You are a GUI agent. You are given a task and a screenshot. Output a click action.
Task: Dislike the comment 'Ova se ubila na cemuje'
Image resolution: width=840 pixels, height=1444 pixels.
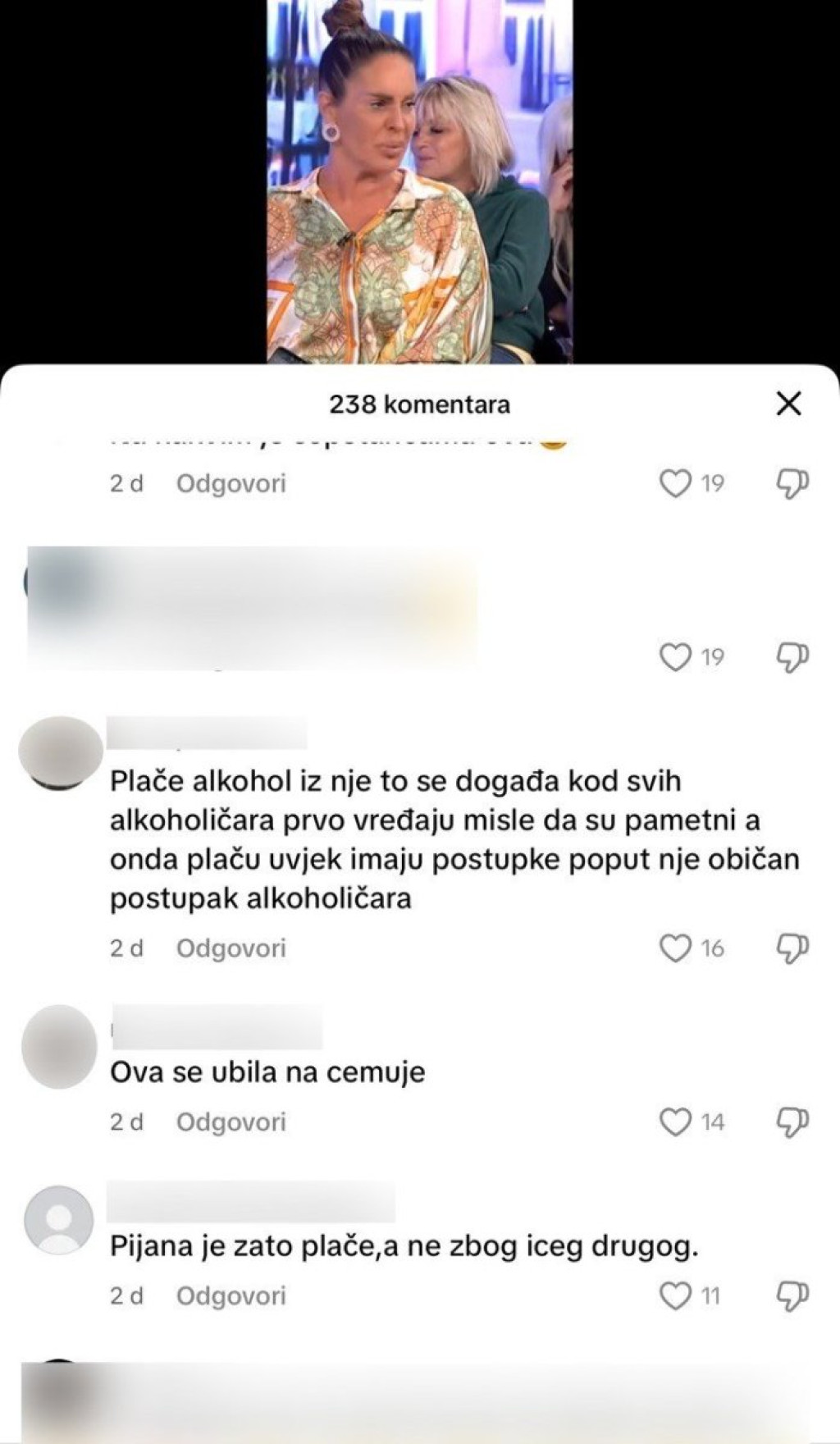click(x=792, y=1122)
